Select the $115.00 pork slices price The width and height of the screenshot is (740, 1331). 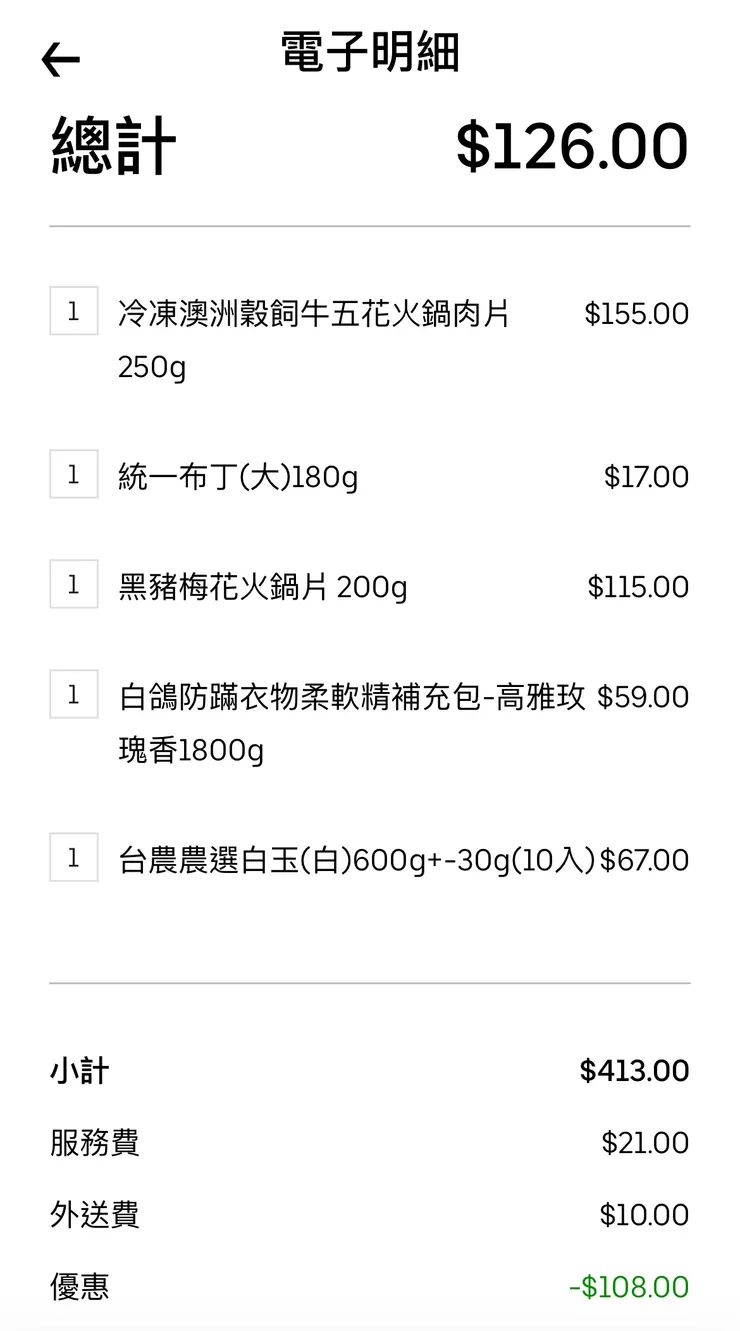(640, 587)
